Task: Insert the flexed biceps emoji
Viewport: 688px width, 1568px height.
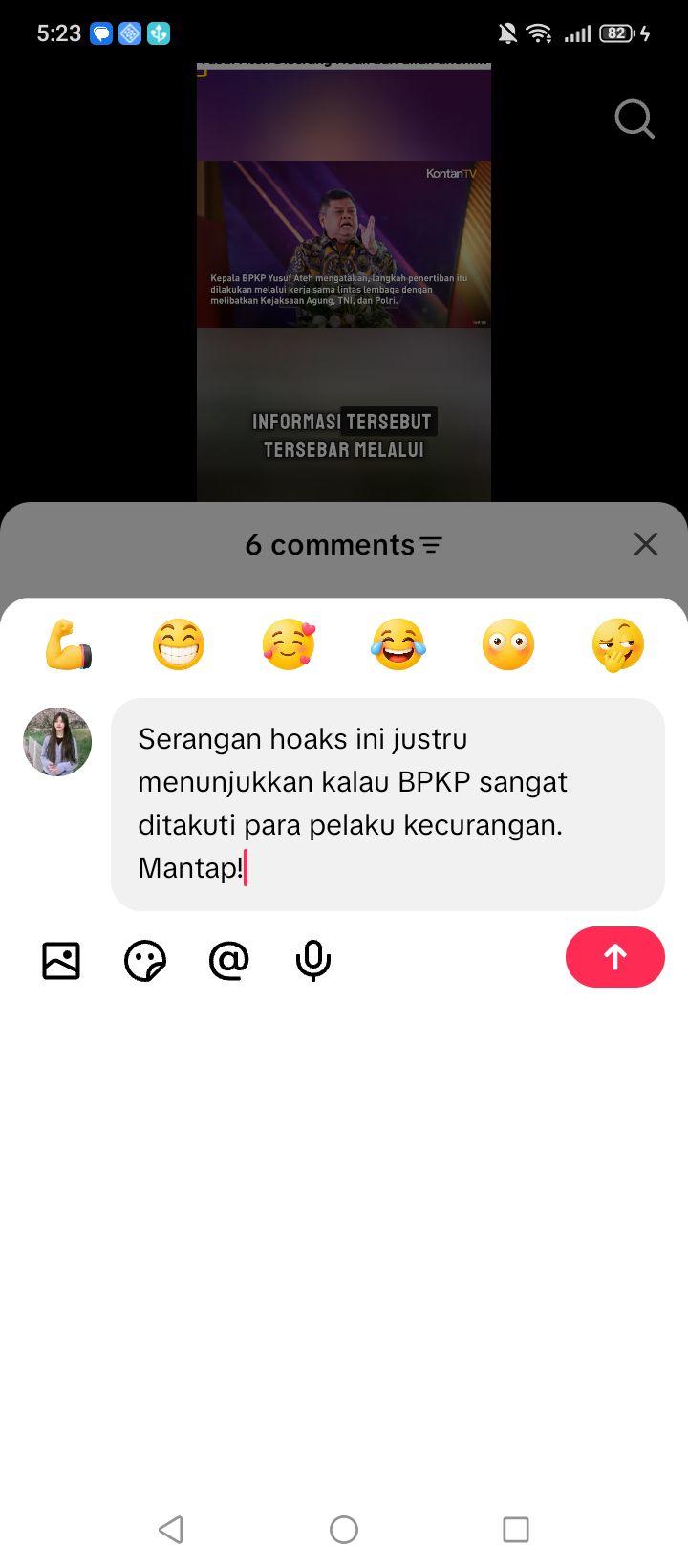Action: pyautogui.click(x=69, y=644)
